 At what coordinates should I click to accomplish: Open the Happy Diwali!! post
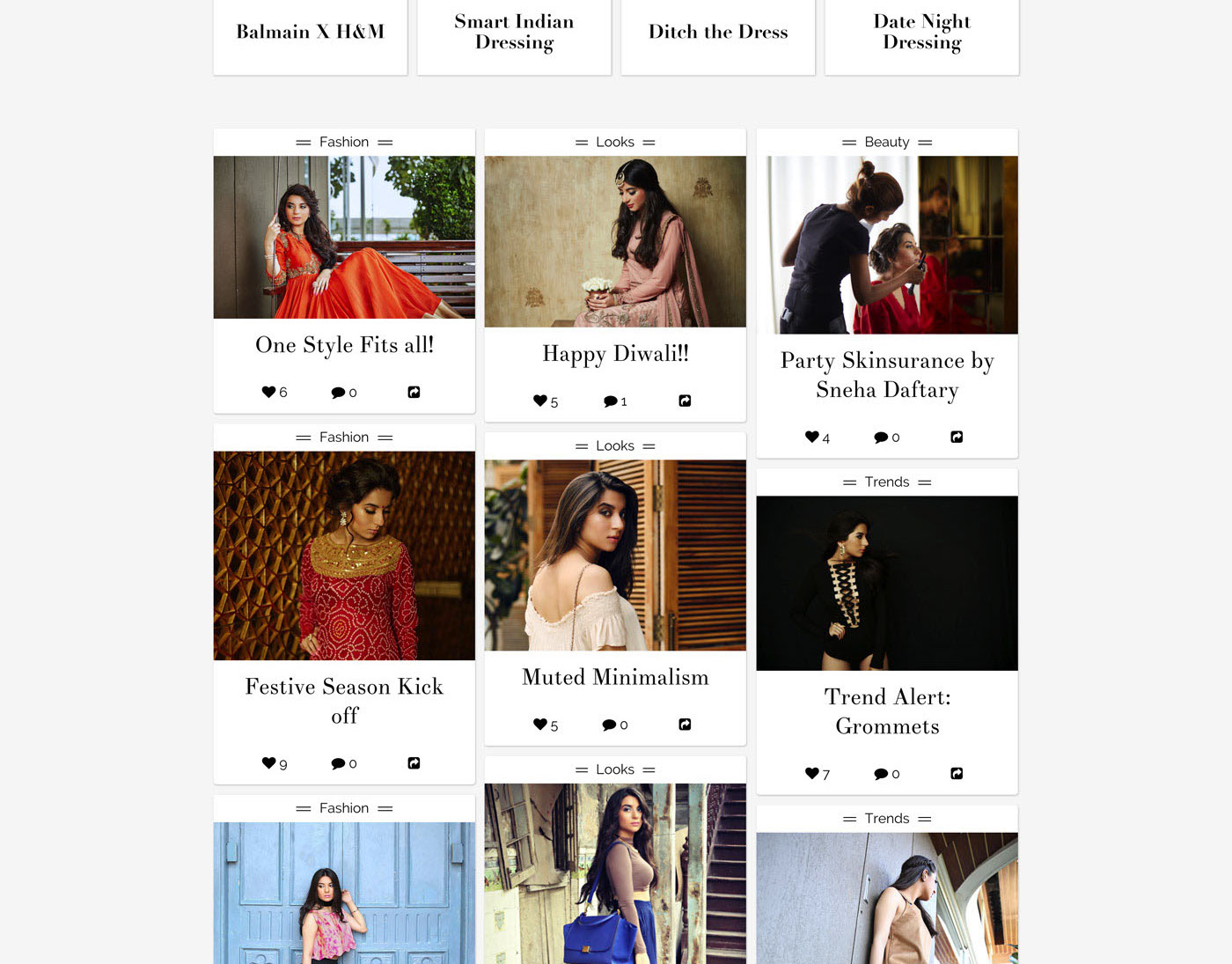tap(615, 354)
